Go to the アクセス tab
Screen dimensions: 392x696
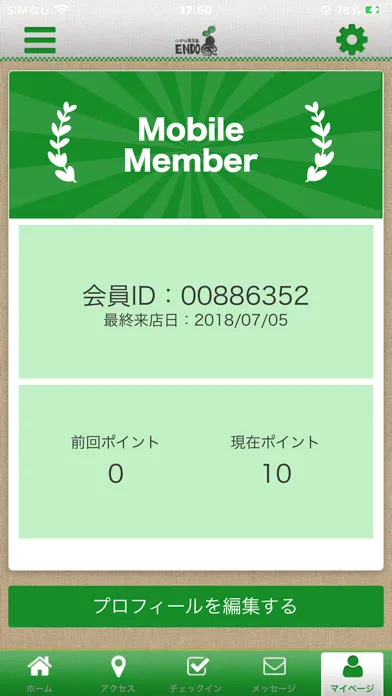(118, 673)
